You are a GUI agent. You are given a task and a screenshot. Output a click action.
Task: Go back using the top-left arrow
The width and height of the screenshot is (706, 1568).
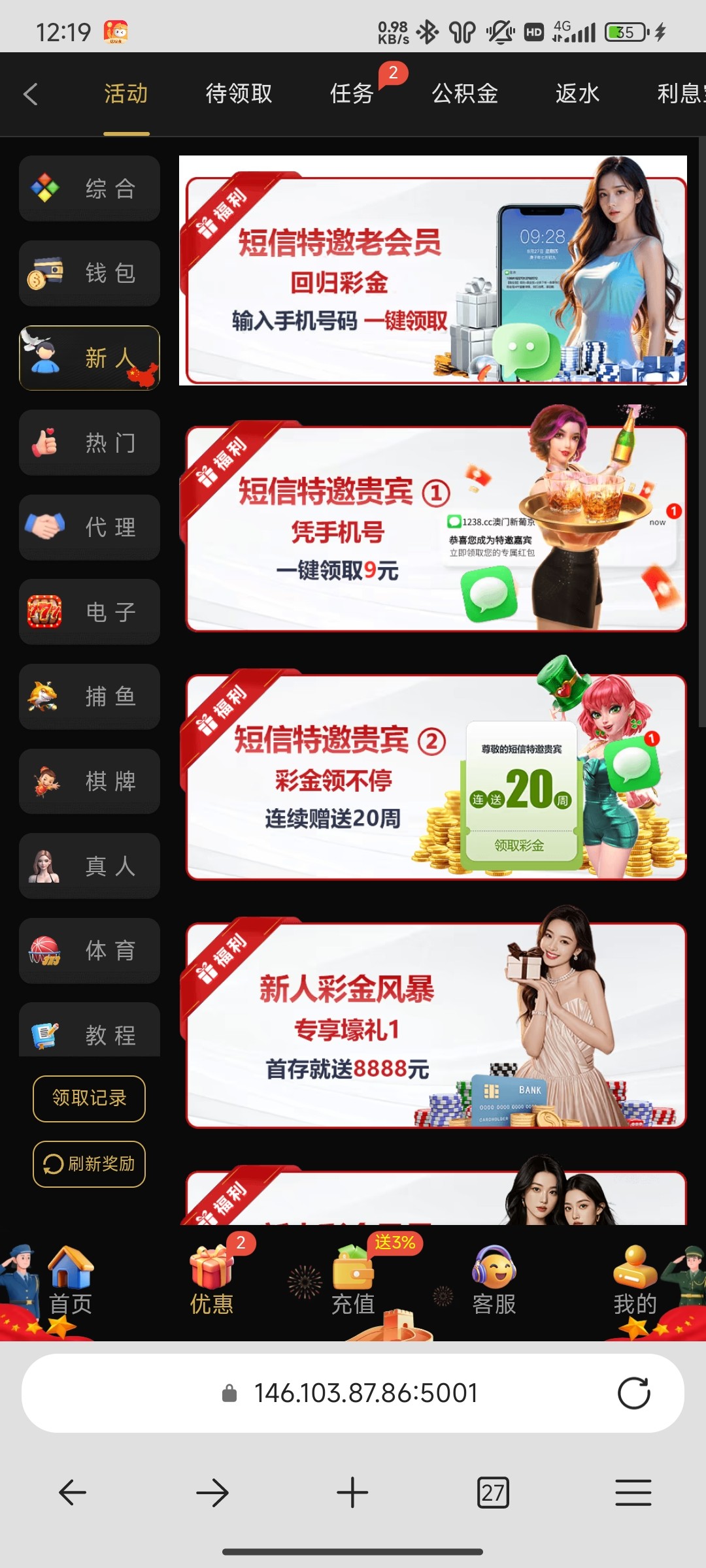(x=30, y=94)
